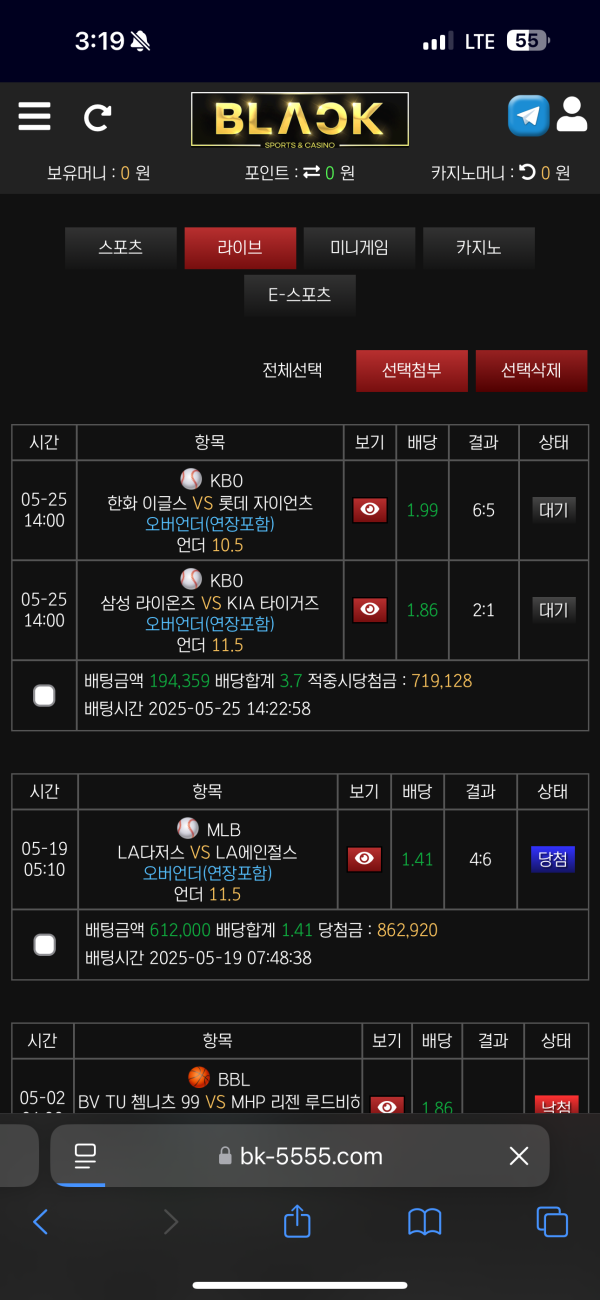Check the box for the 194,359 bet
This screenshot has width=600, height=1300.
44,695
